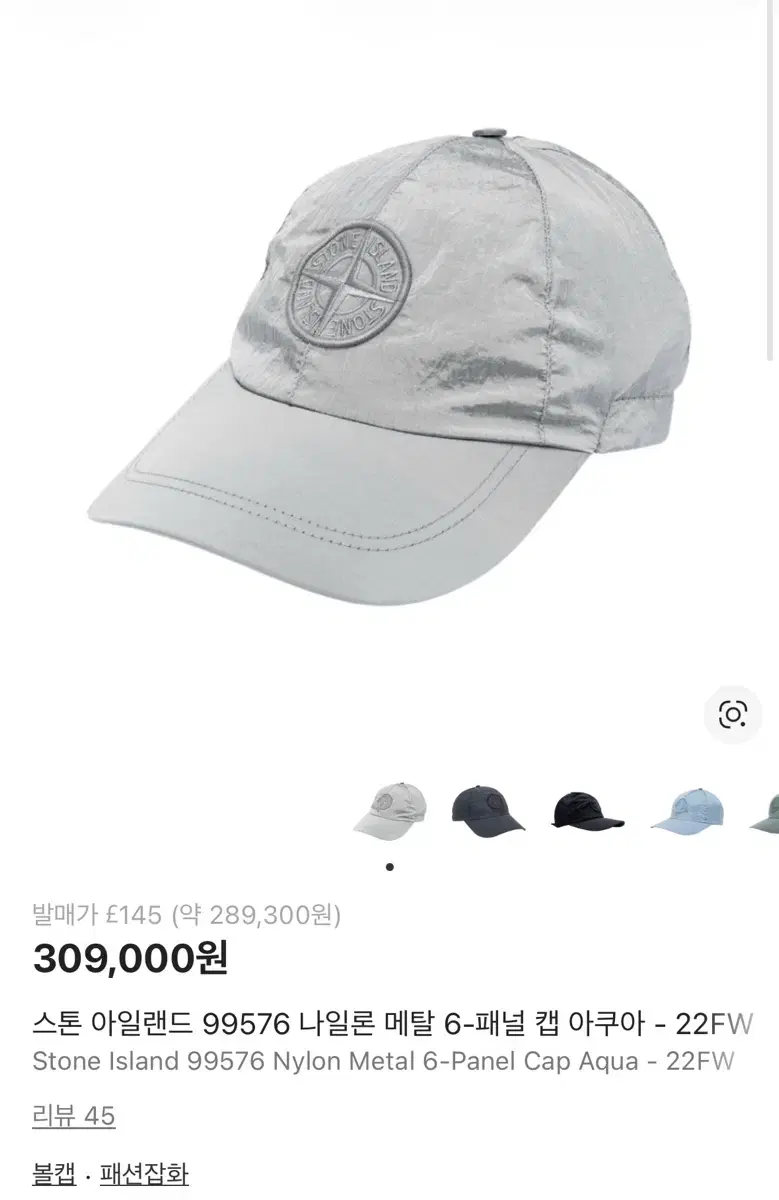The image size is (779, 1200).
Task: Select the black cap thumbnail
Action: coord(588,809)
